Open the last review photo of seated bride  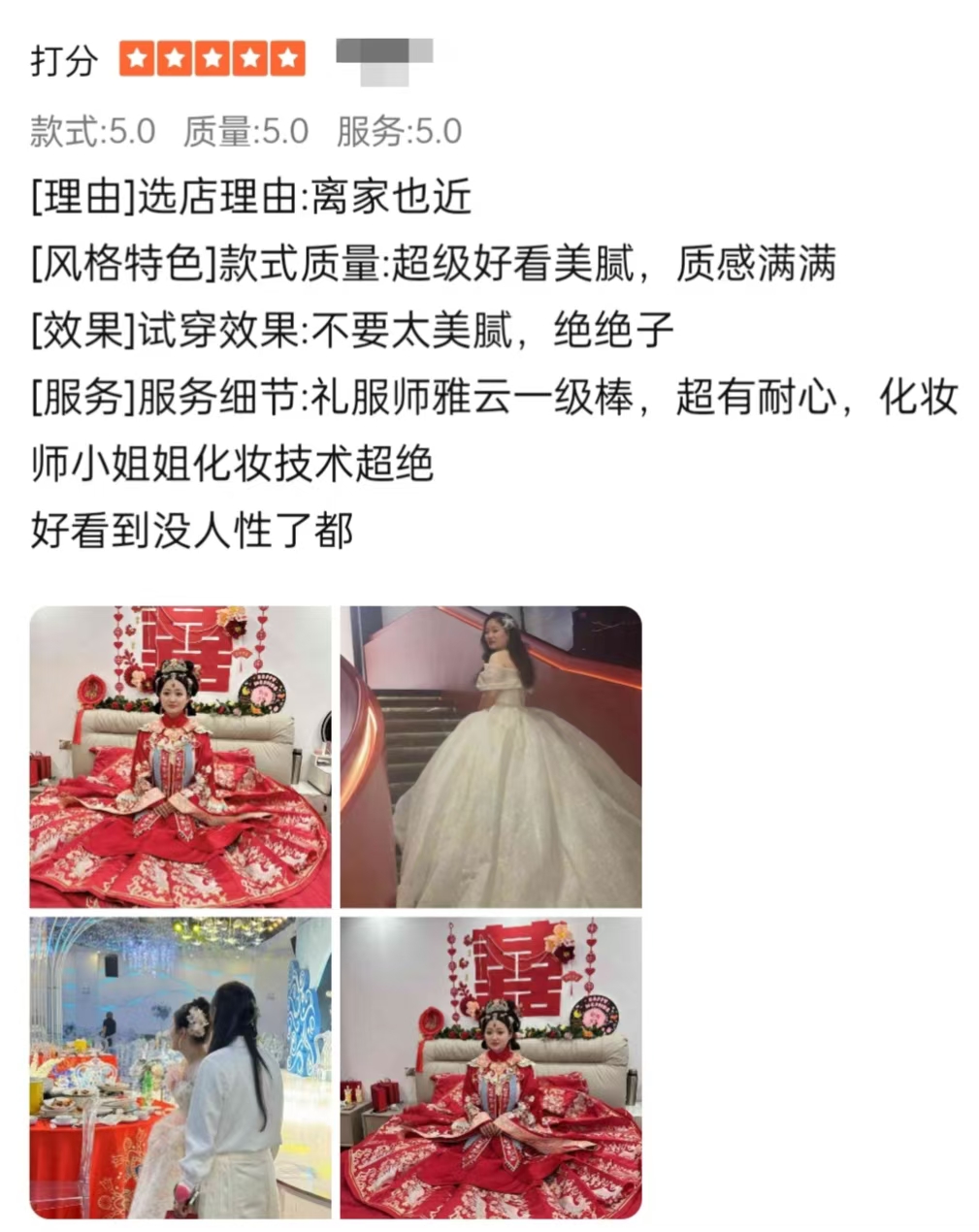click(x=490, y=1067)
